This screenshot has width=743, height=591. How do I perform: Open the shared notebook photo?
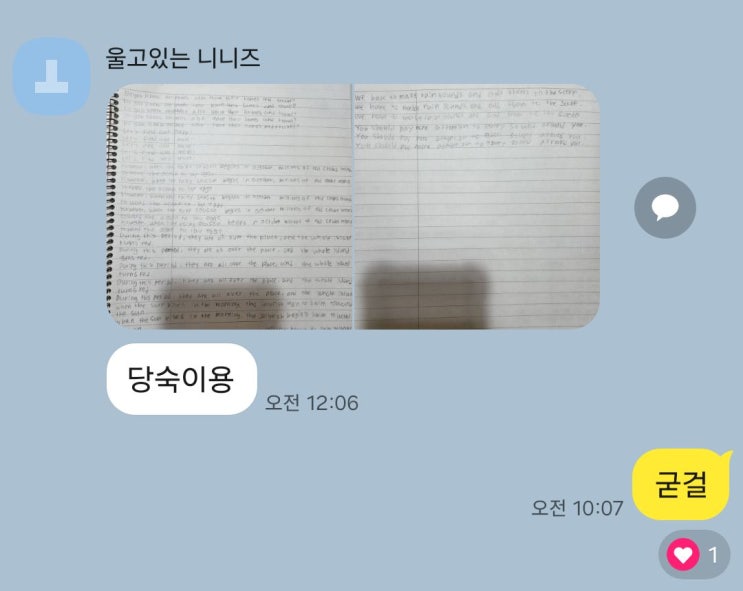353,207
